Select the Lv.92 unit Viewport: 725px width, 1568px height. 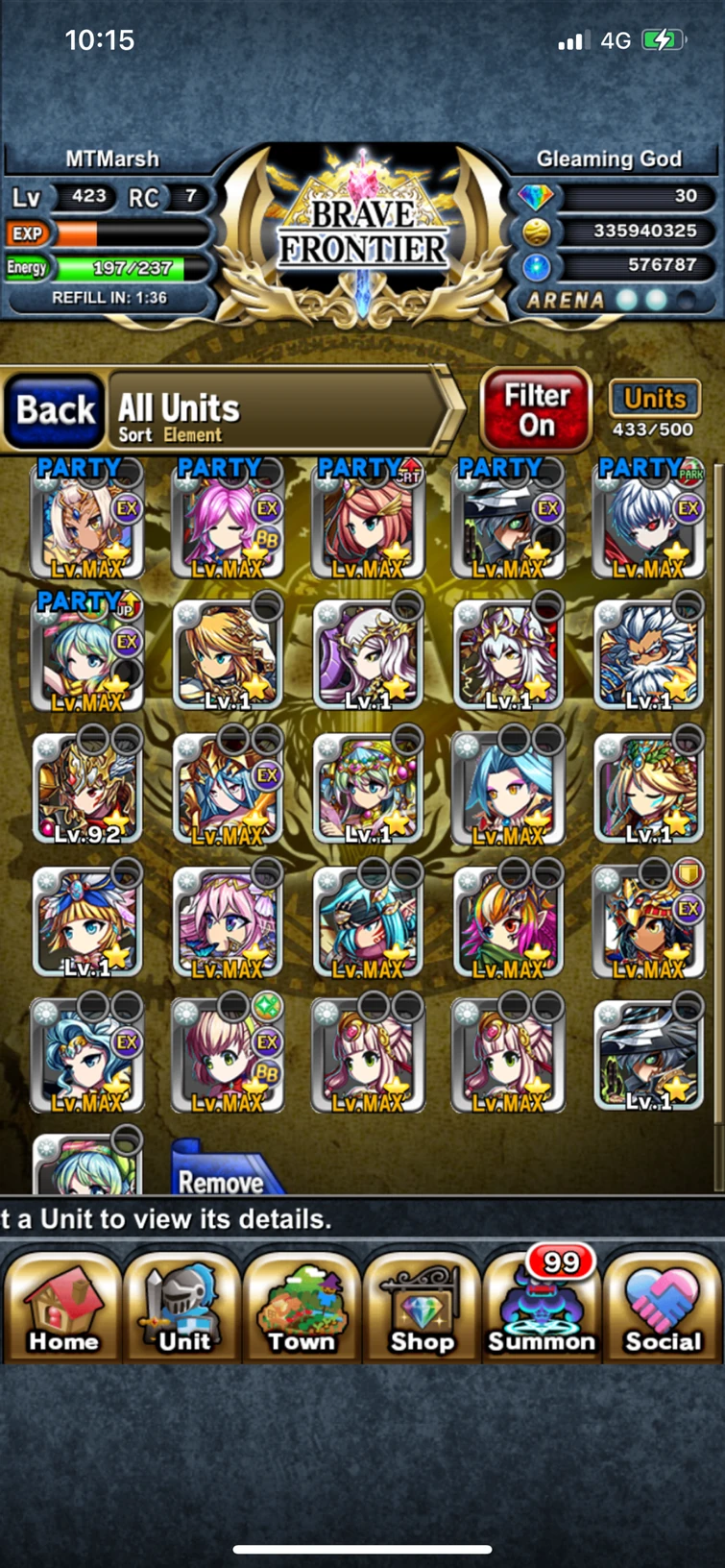tap(87, 790)
